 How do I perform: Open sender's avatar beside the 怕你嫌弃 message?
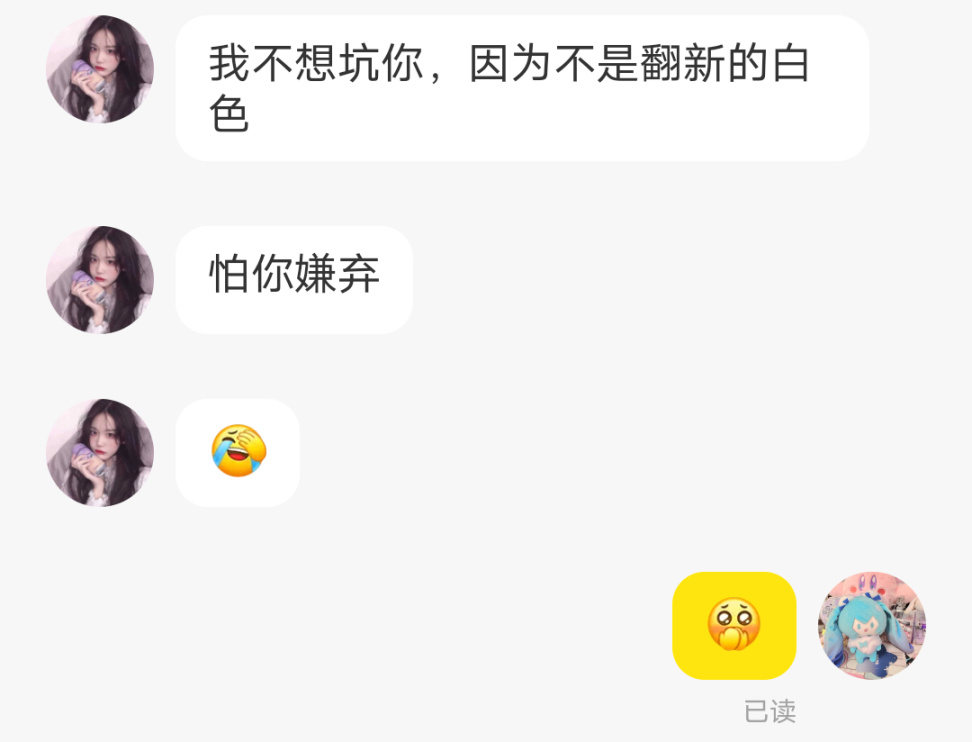(x=100, y=280)
